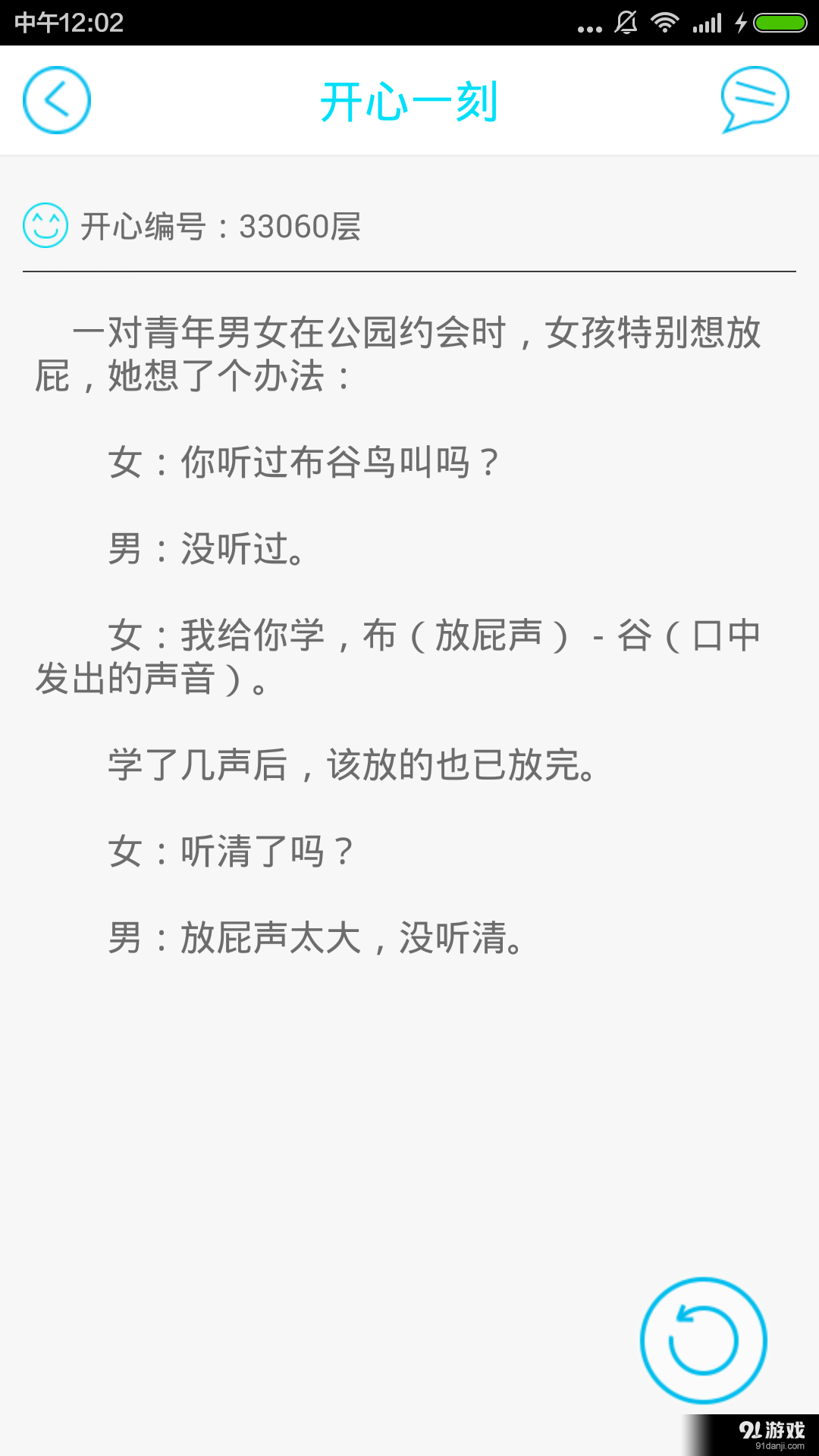
Task: Tap the cellular signal bars icon
Action: 709,23
